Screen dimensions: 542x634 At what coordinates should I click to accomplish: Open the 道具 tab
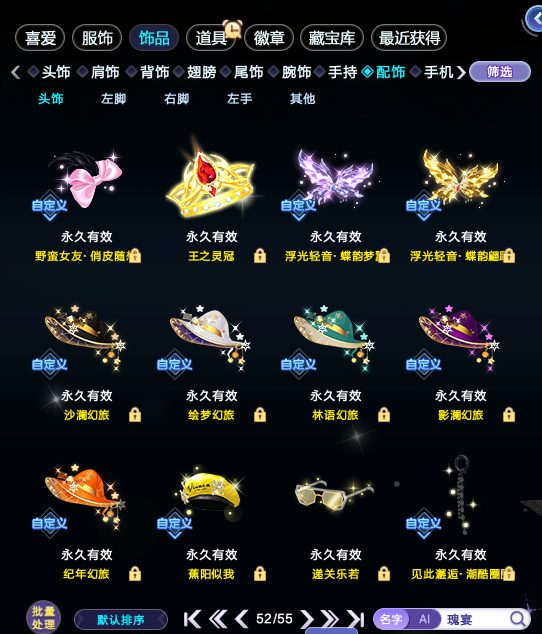click(211, 38)
